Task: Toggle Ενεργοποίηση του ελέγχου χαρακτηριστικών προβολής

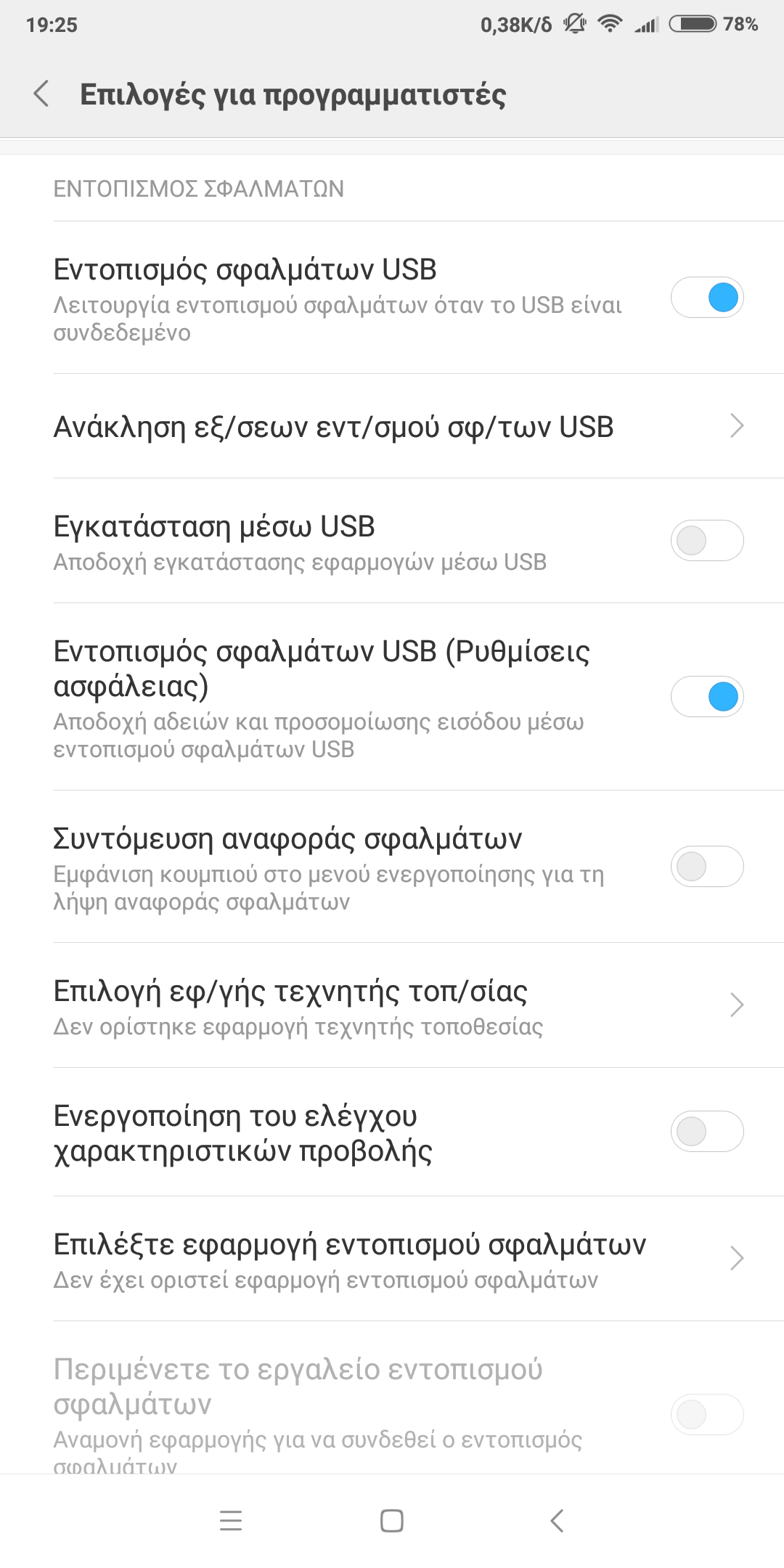Action: coord(706,1131)
